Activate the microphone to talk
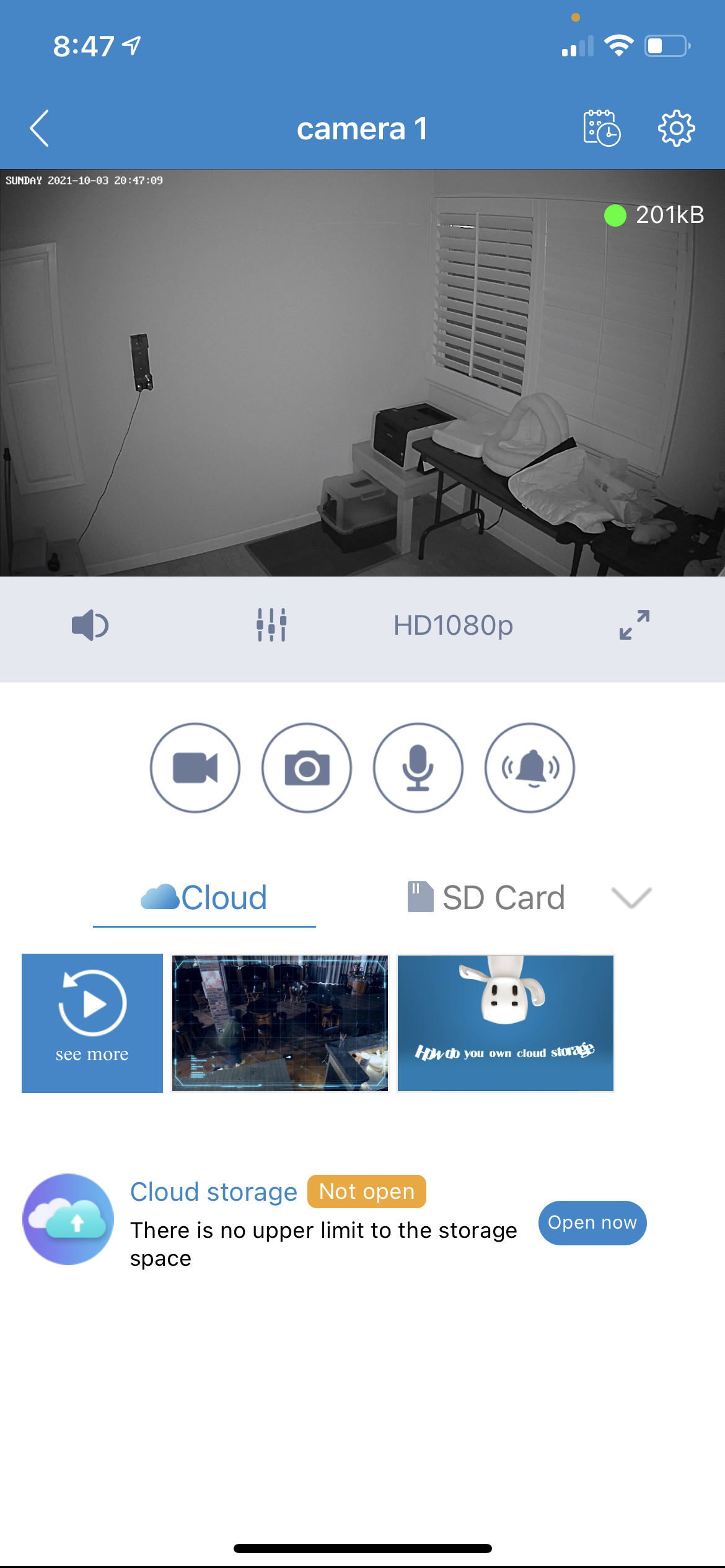Image resolution: width=725 pixels, height=1568 pixels. tap(418, 768)
